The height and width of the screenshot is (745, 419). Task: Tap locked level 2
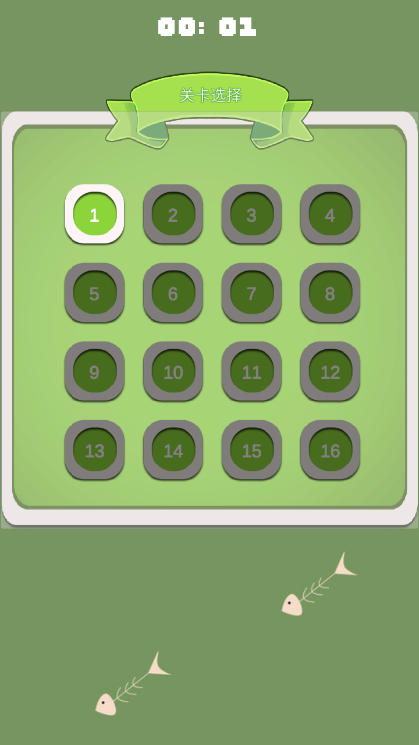pyautogui.click(x=173, y=214)
